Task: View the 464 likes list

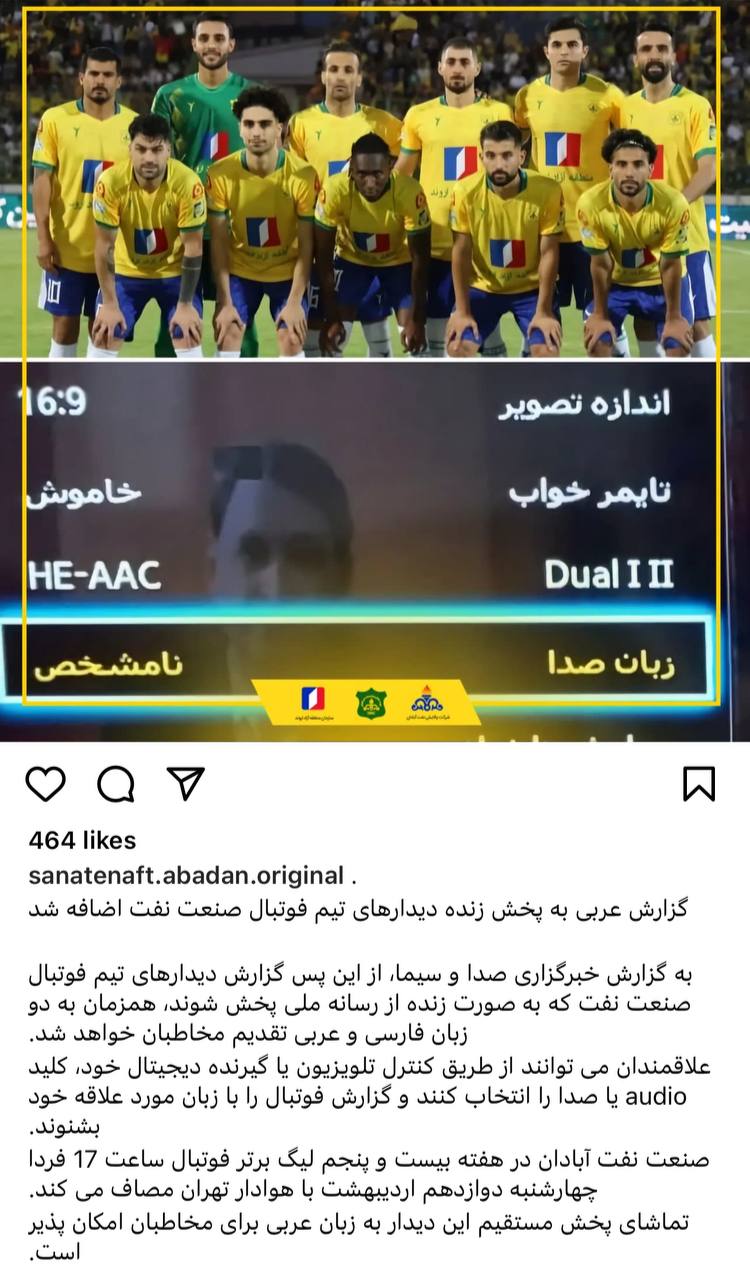Action: 82,840
